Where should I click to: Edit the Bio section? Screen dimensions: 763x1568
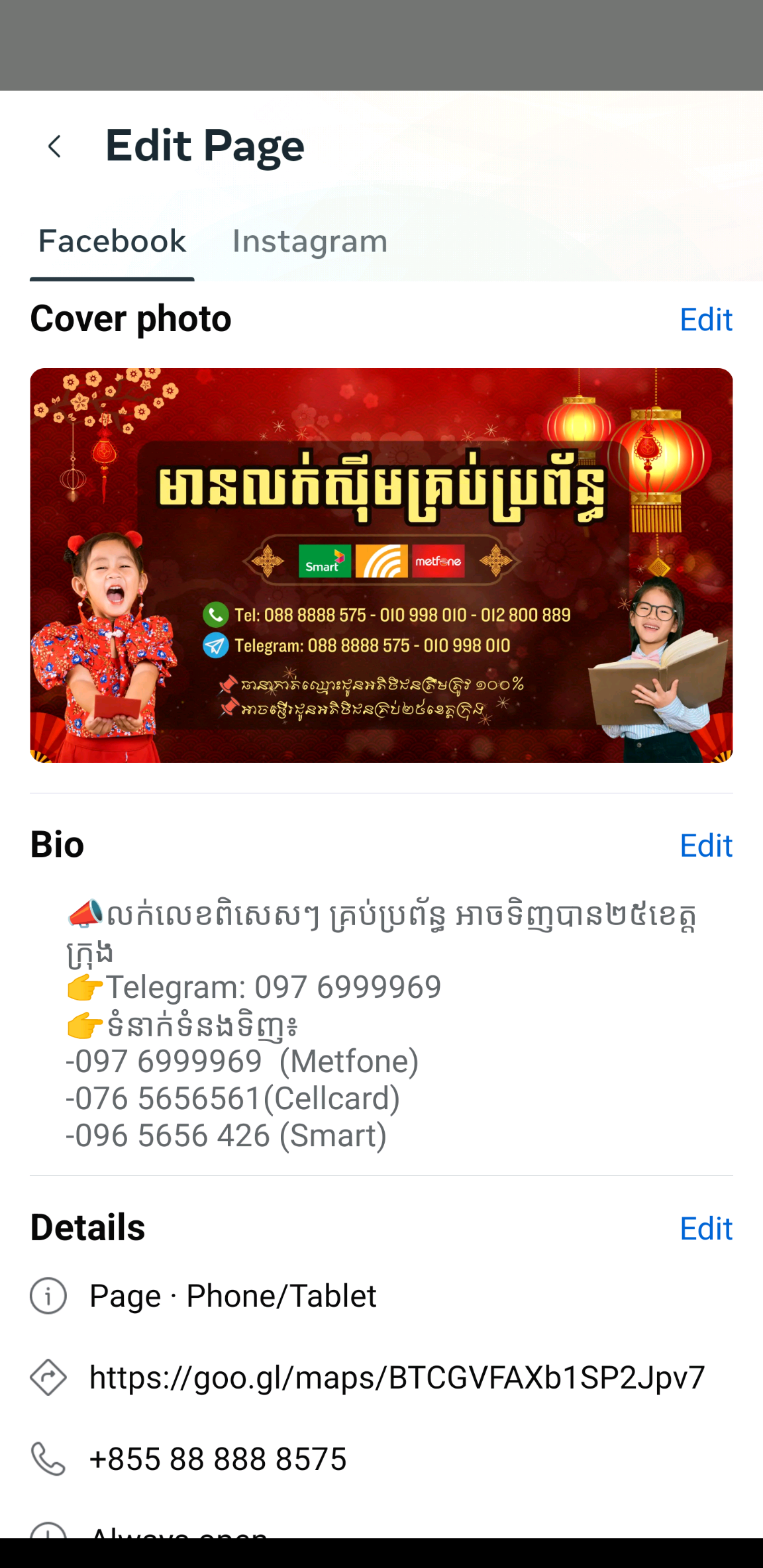706,846
